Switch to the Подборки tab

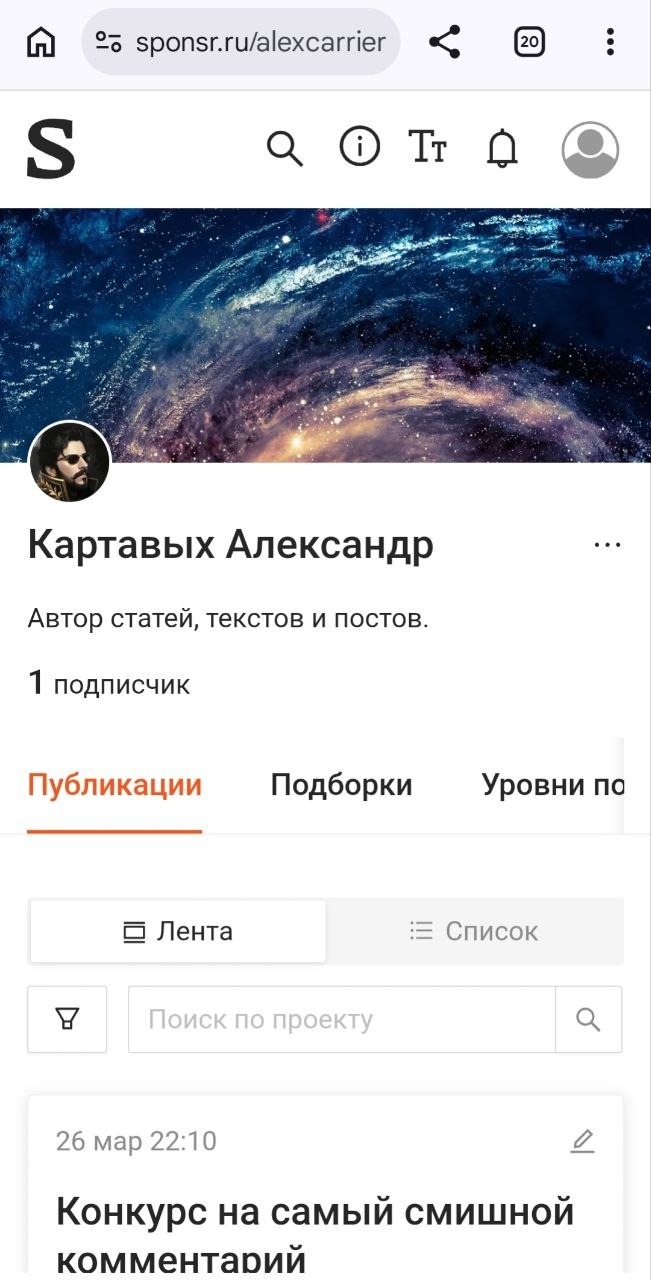tap(341, 785)
